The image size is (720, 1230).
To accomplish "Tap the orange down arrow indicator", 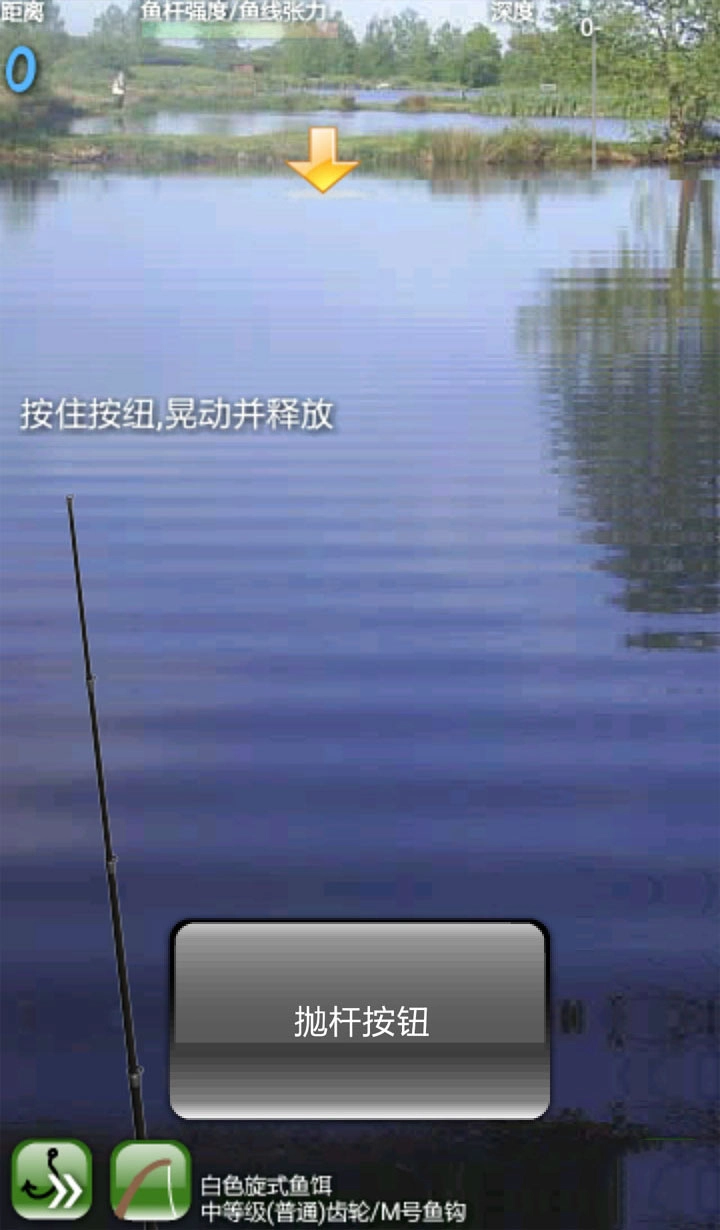I will pos(320,160).
